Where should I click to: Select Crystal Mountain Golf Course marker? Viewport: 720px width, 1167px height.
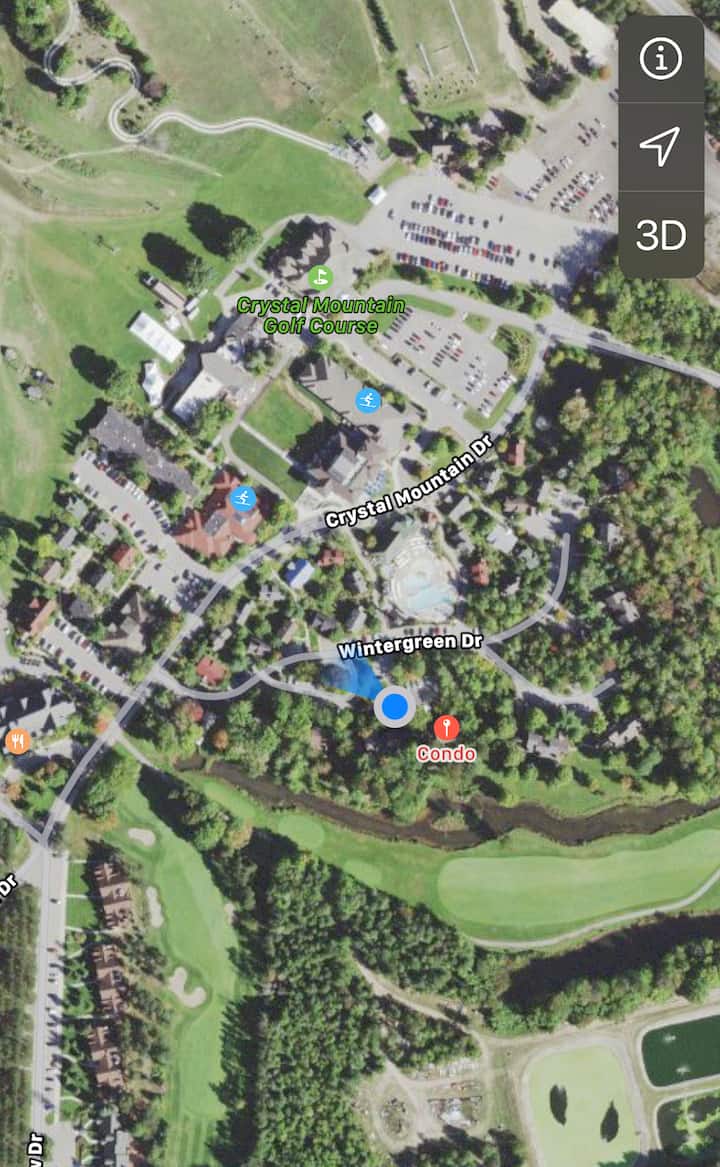click(320, 277)
